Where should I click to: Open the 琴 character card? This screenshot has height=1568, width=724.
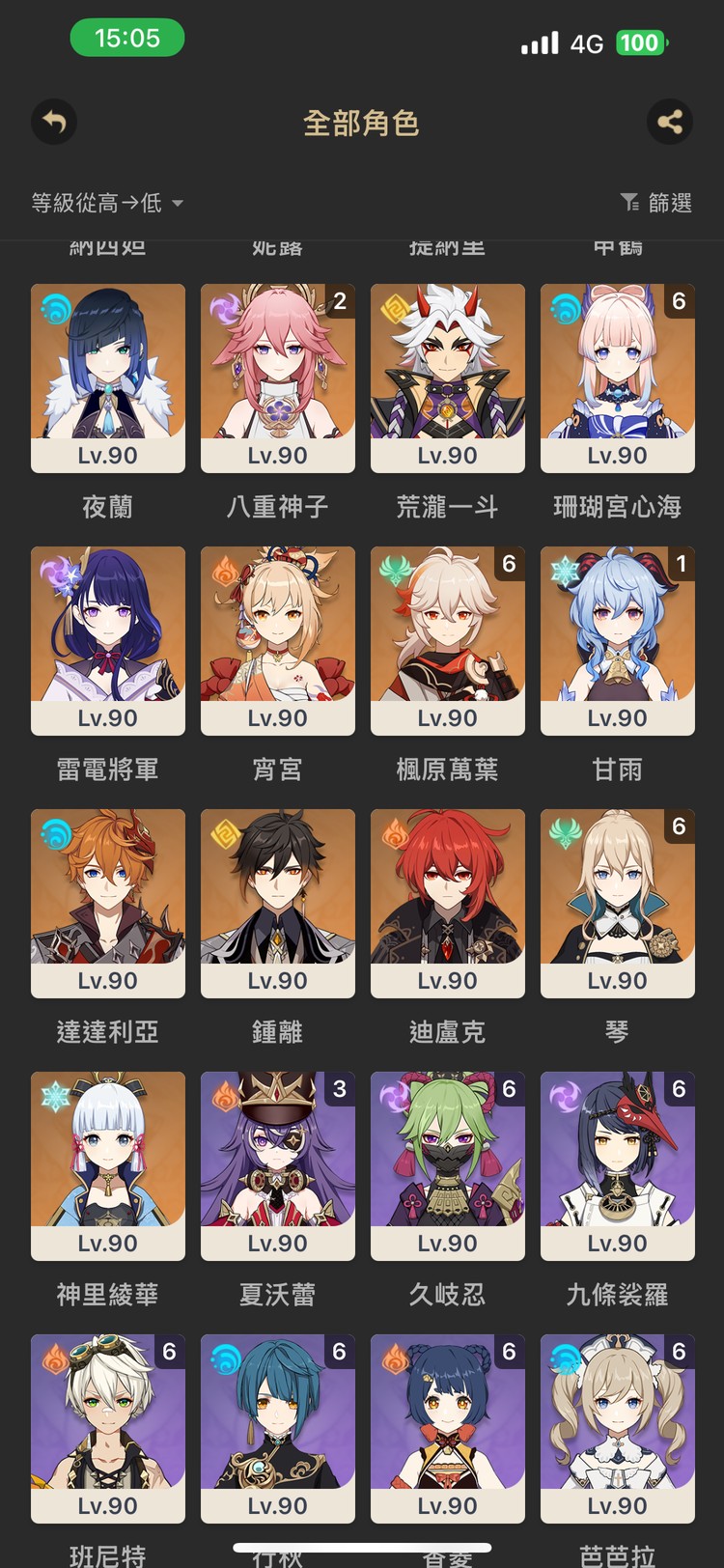tap(618, 903)
